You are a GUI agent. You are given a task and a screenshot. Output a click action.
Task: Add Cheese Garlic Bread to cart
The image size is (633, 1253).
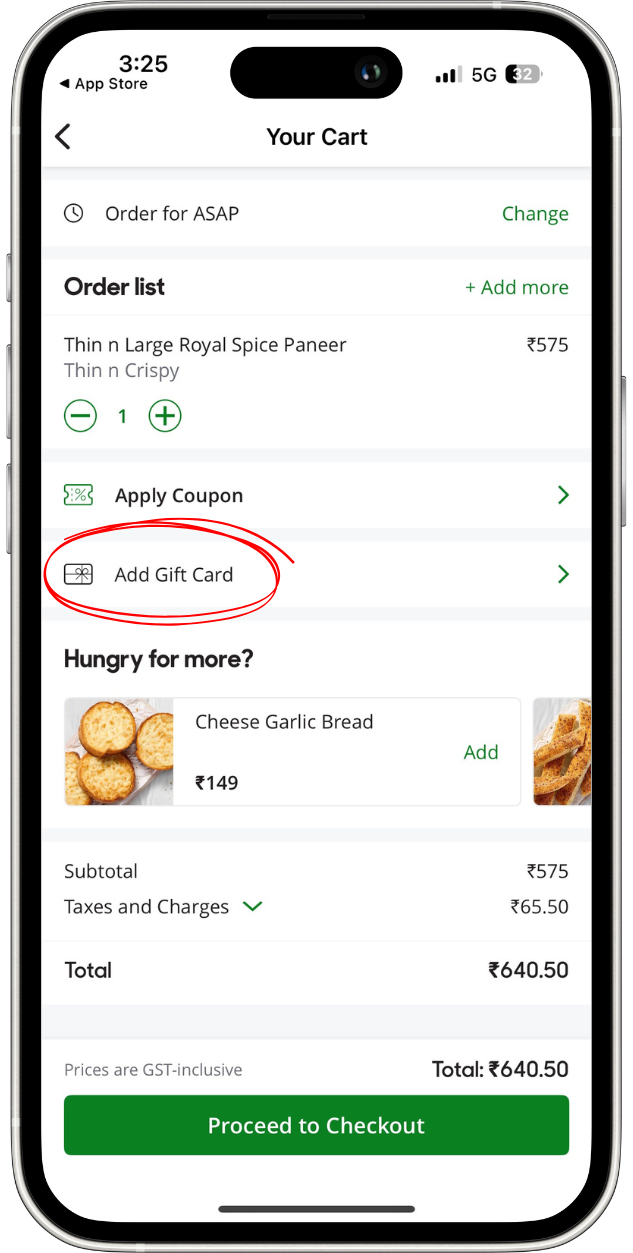pos(480,752)
